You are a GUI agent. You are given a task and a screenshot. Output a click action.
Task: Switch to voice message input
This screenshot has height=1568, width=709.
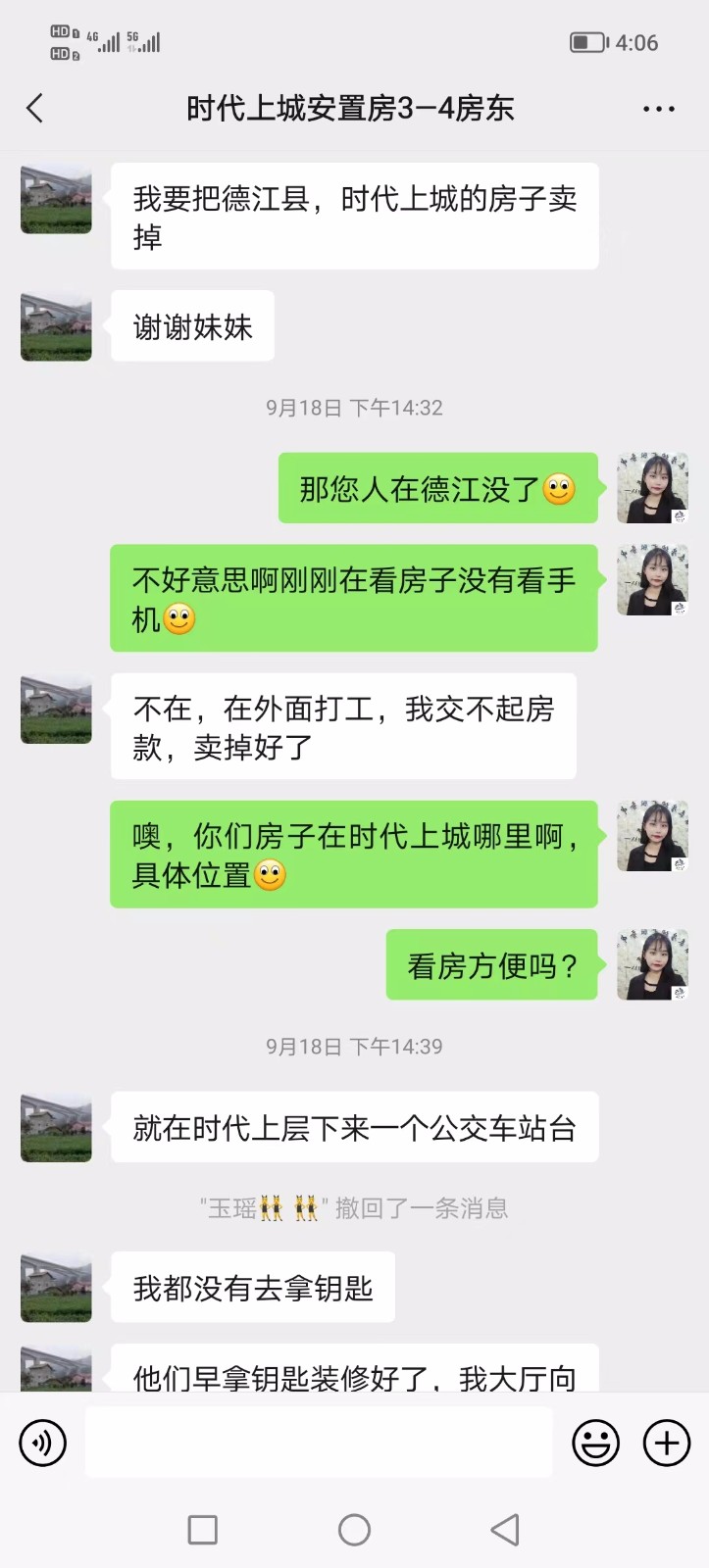pos(43,1443)
